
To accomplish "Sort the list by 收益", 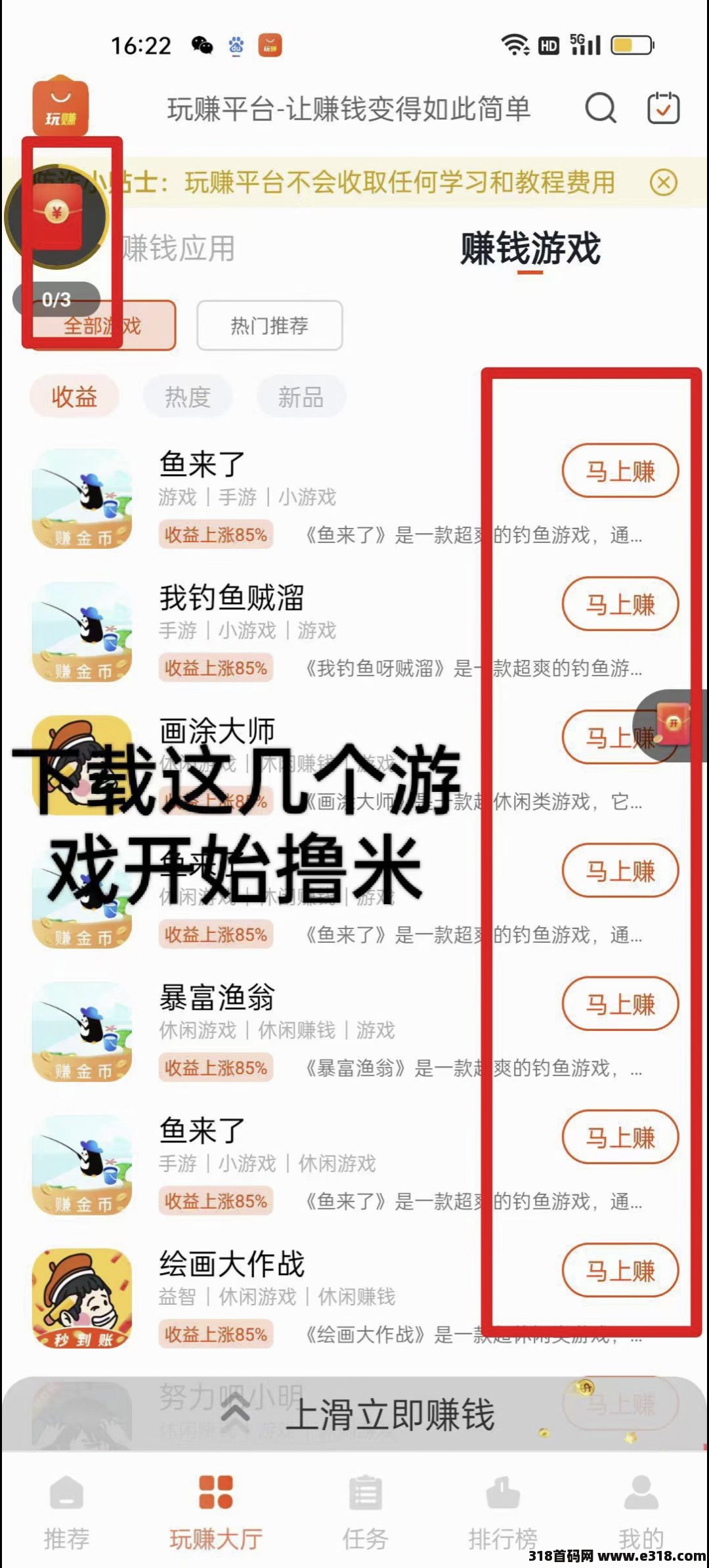I will tap(74, 397).
